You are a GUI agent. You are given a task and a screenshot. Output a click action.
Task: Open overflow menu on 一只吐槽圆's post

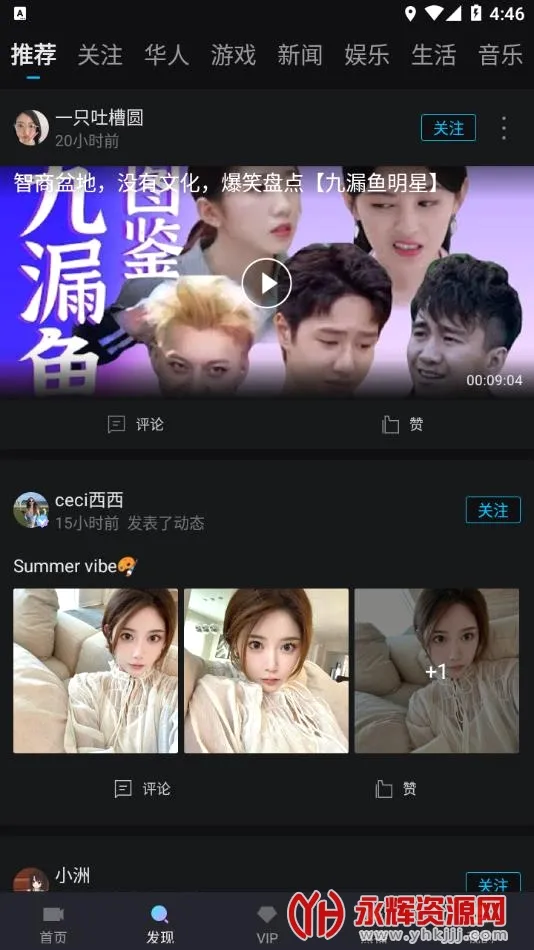504,128
